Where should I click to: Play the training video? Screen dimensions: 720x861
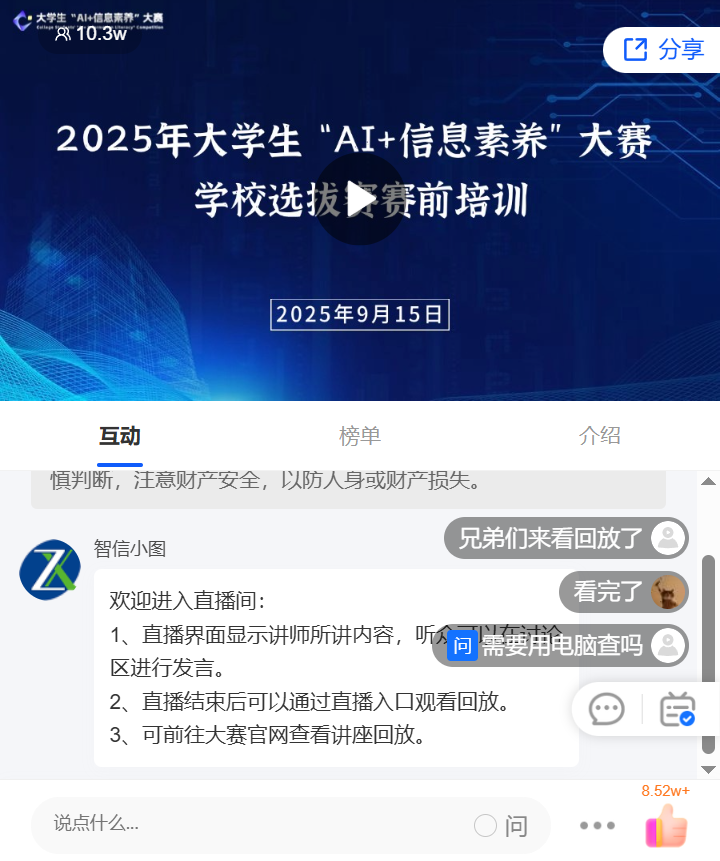360,199
